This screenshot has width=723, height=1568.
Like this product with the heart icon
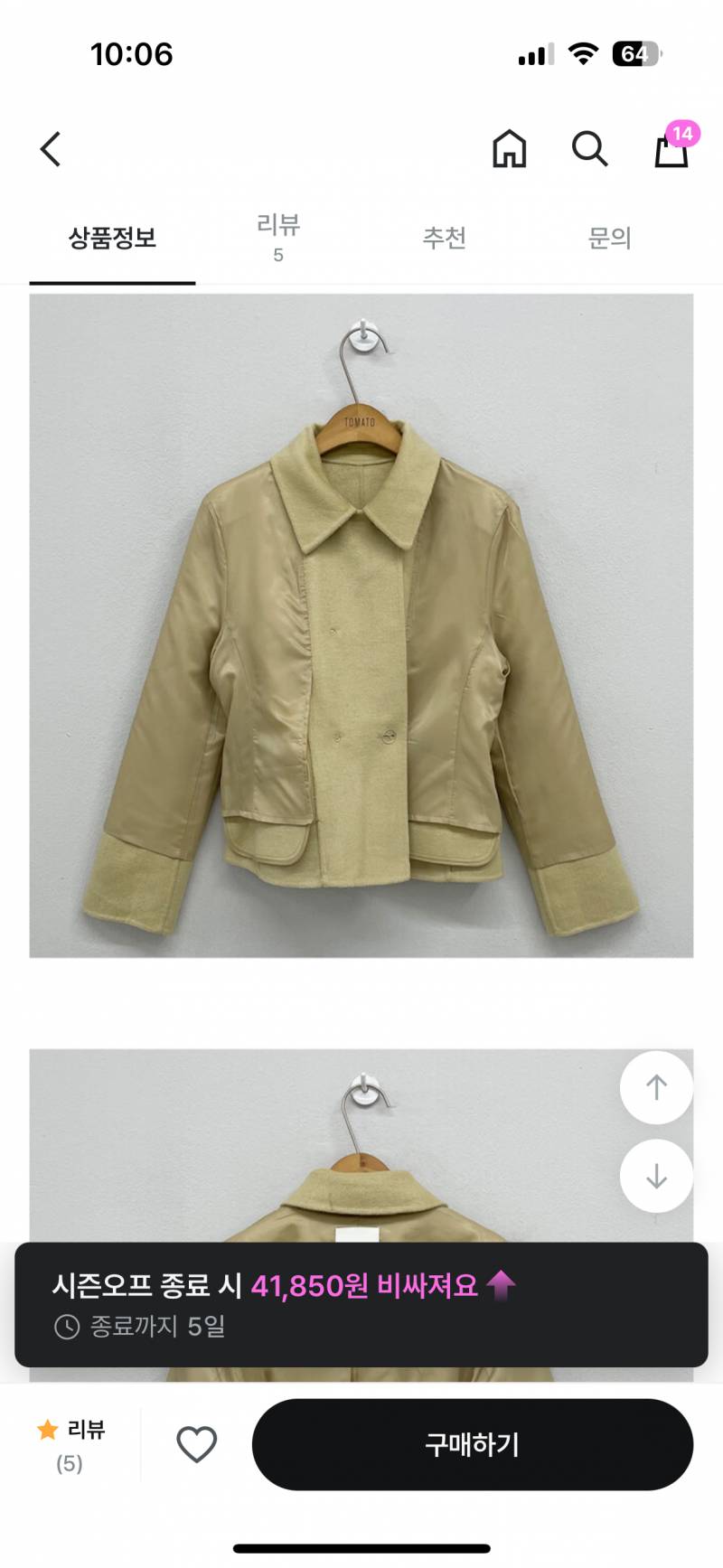point(196,1444)
